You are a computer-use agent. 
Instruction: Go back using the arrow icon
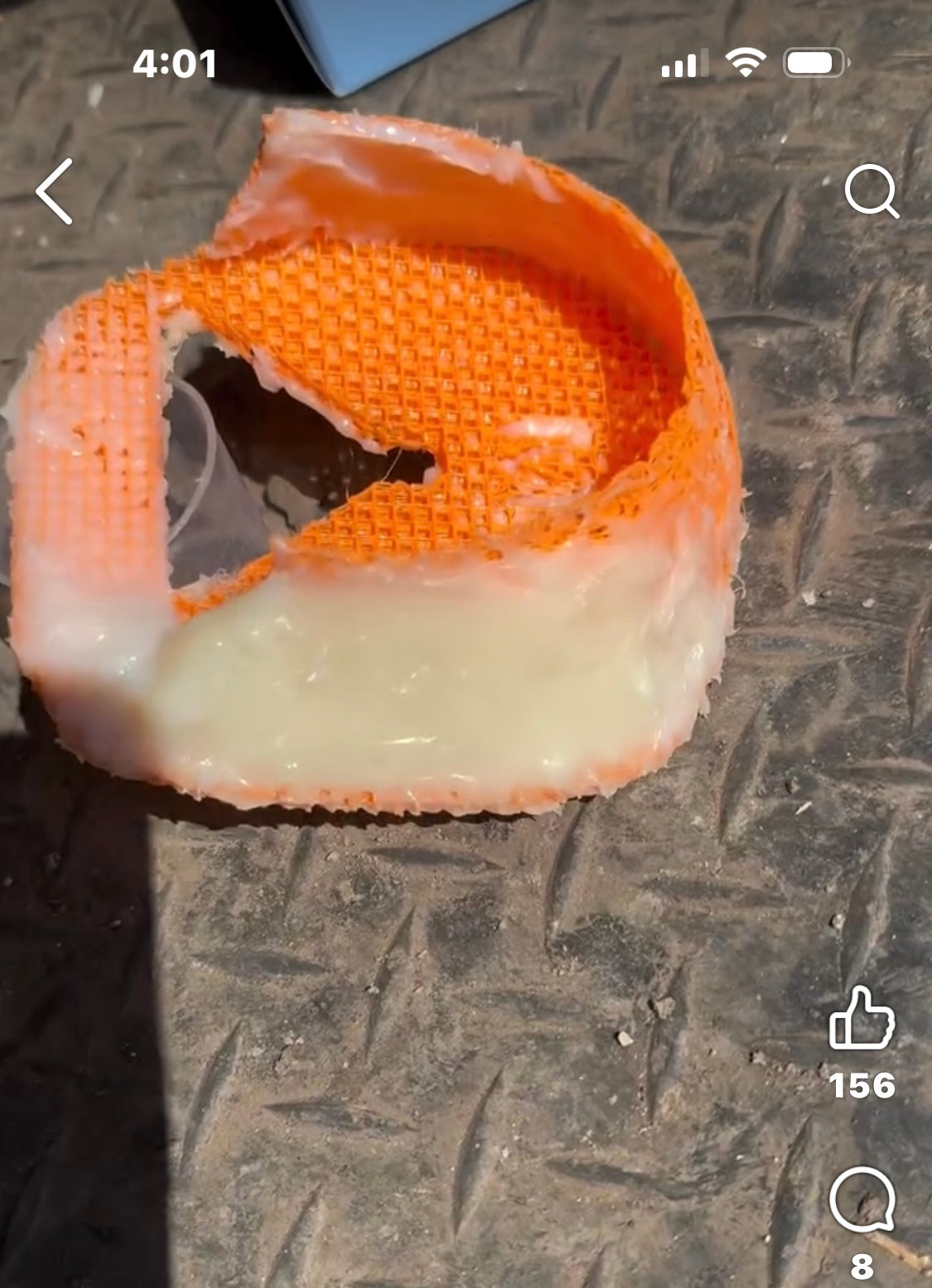coord(55,191)
